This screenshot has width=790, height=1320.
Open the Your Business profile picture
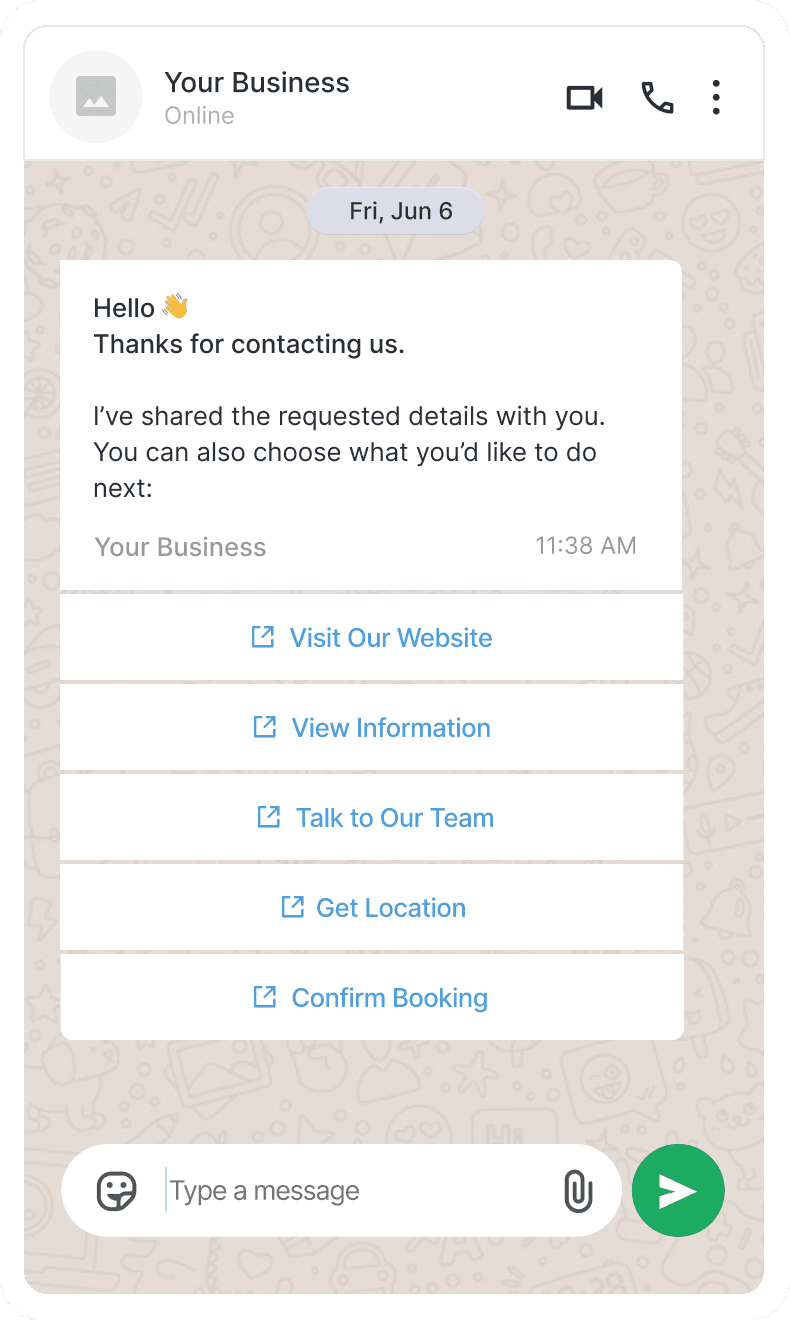(96, 97)
